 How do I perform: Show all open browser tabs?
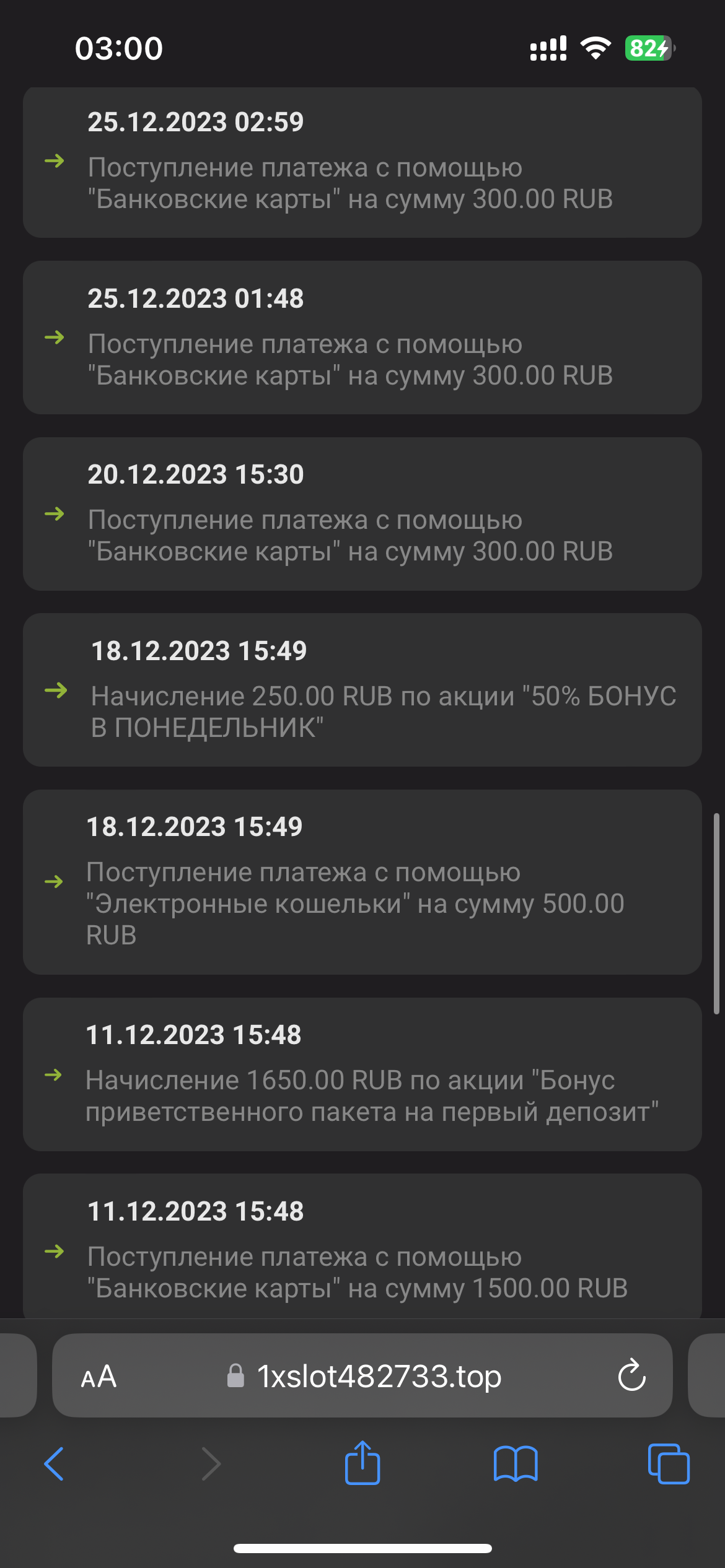coord(668,1464)
